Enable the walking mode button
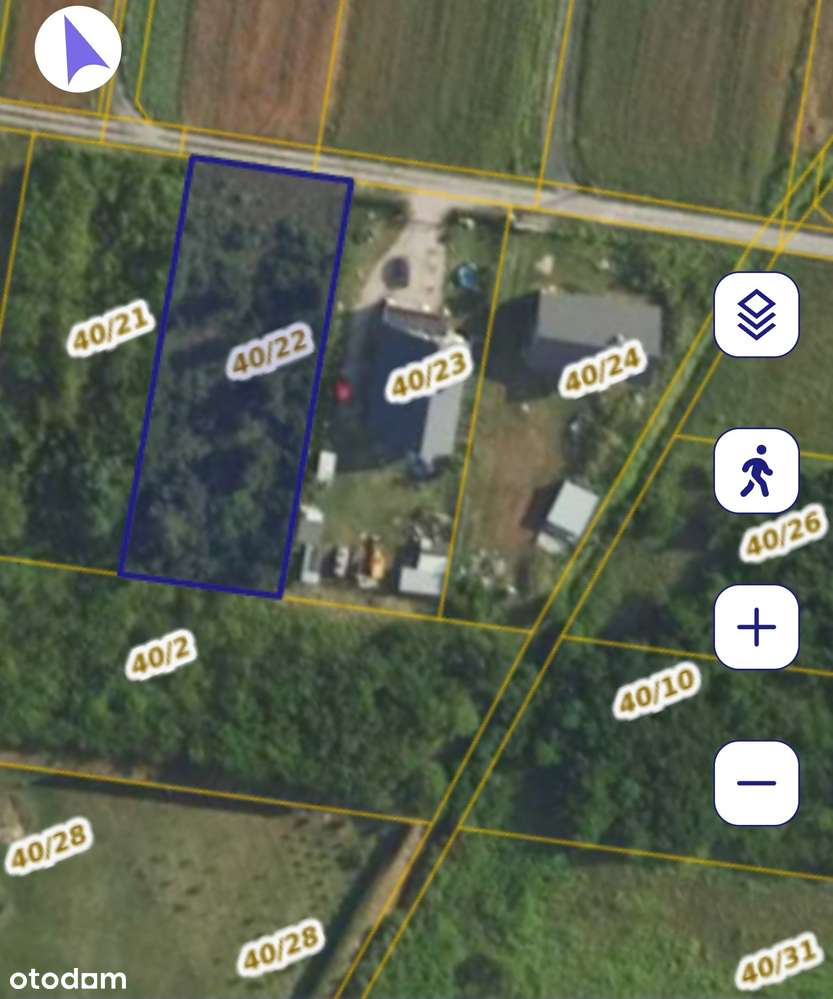Viewport: 833px width, 999px height. click(x=756, y=471)
